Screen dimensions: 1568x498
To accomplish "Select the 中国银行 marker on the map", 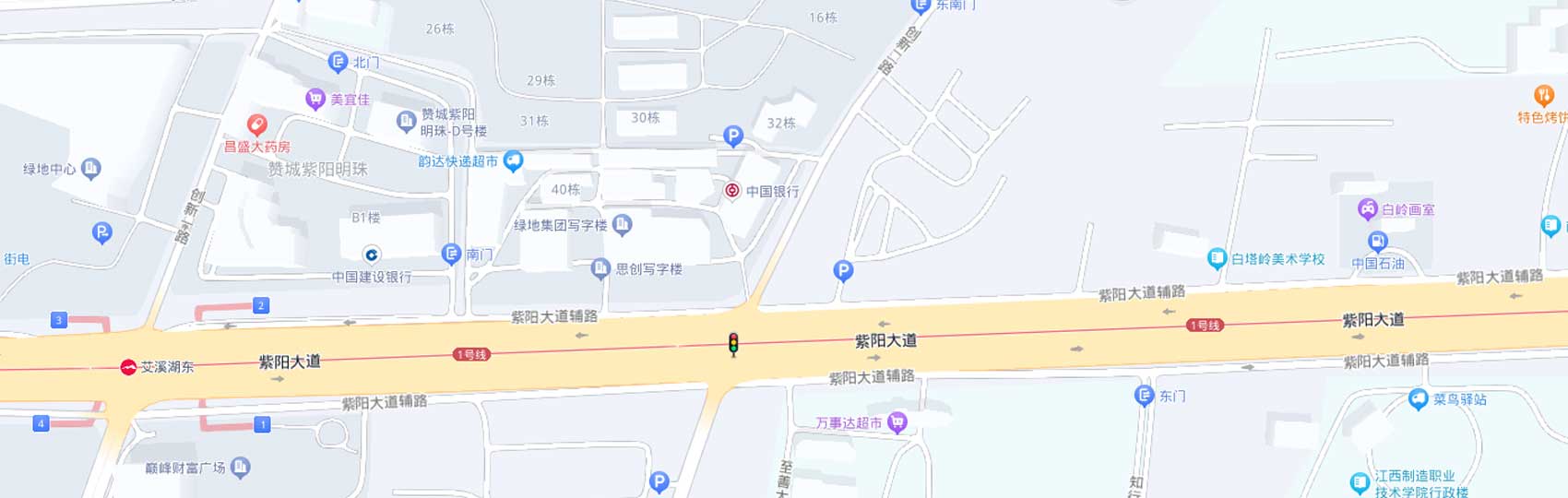I will coord(732,191).
